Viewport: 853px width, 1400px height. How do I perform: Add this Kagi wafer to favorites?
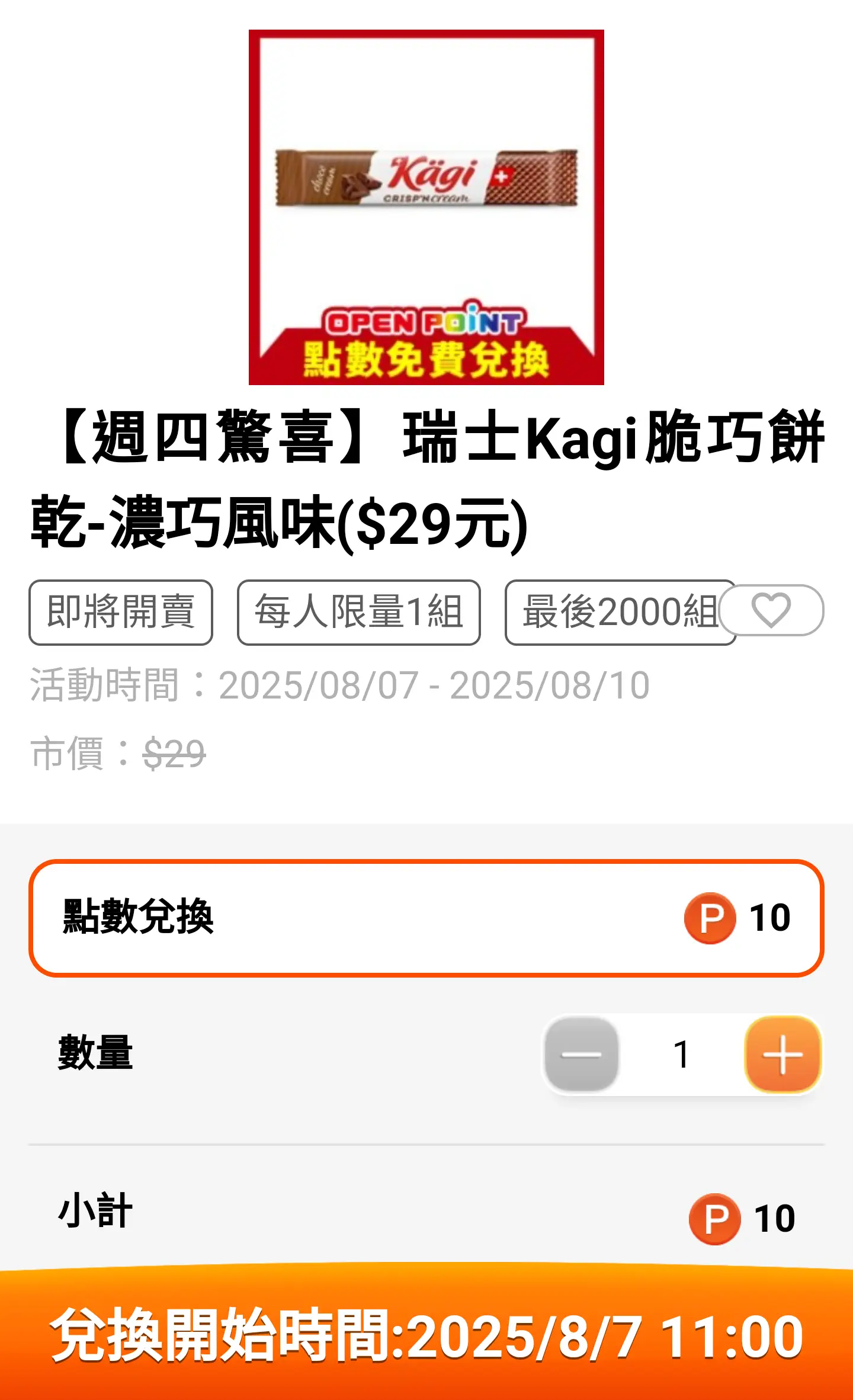[x=771, y=610]
